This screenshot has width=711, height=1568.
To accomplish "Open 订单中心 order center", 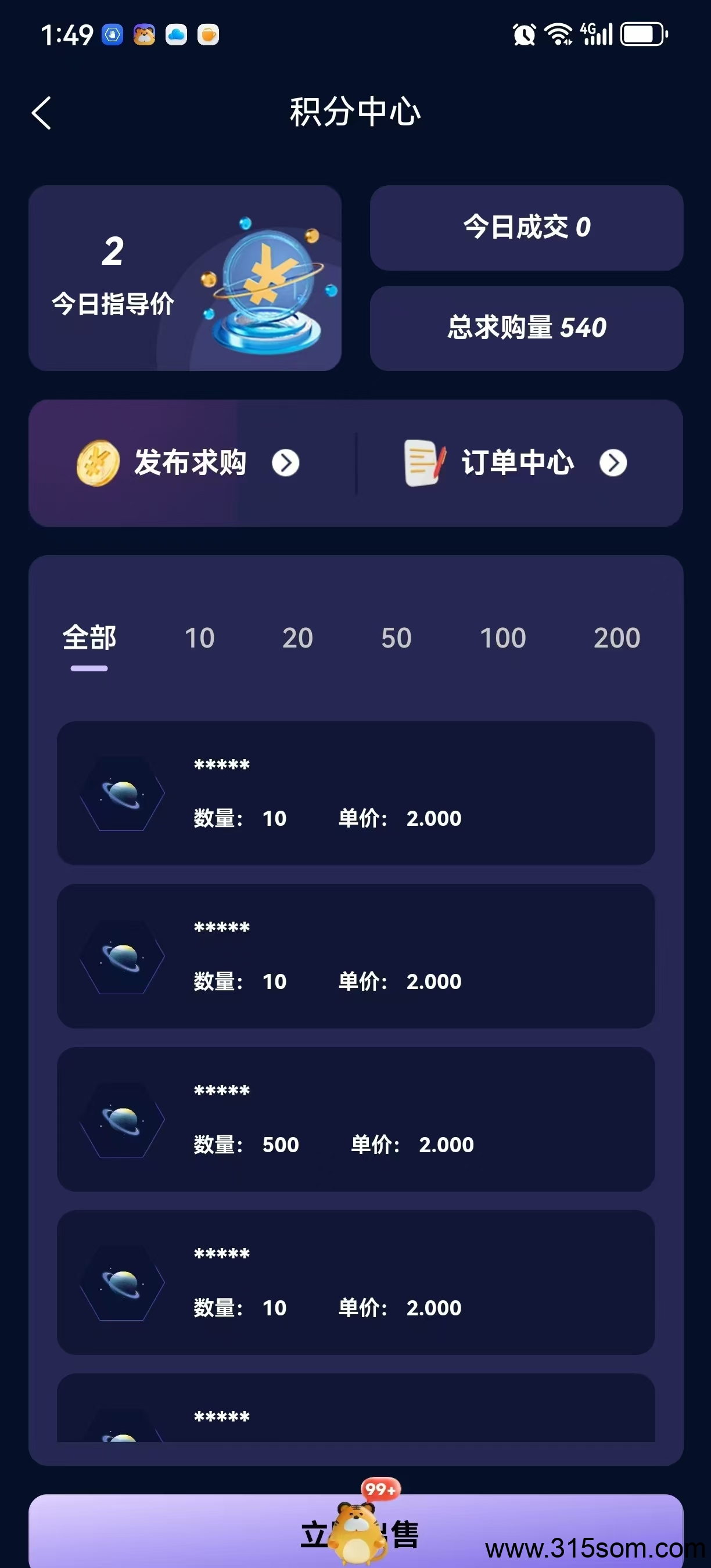I will click(x=516, y=463).
